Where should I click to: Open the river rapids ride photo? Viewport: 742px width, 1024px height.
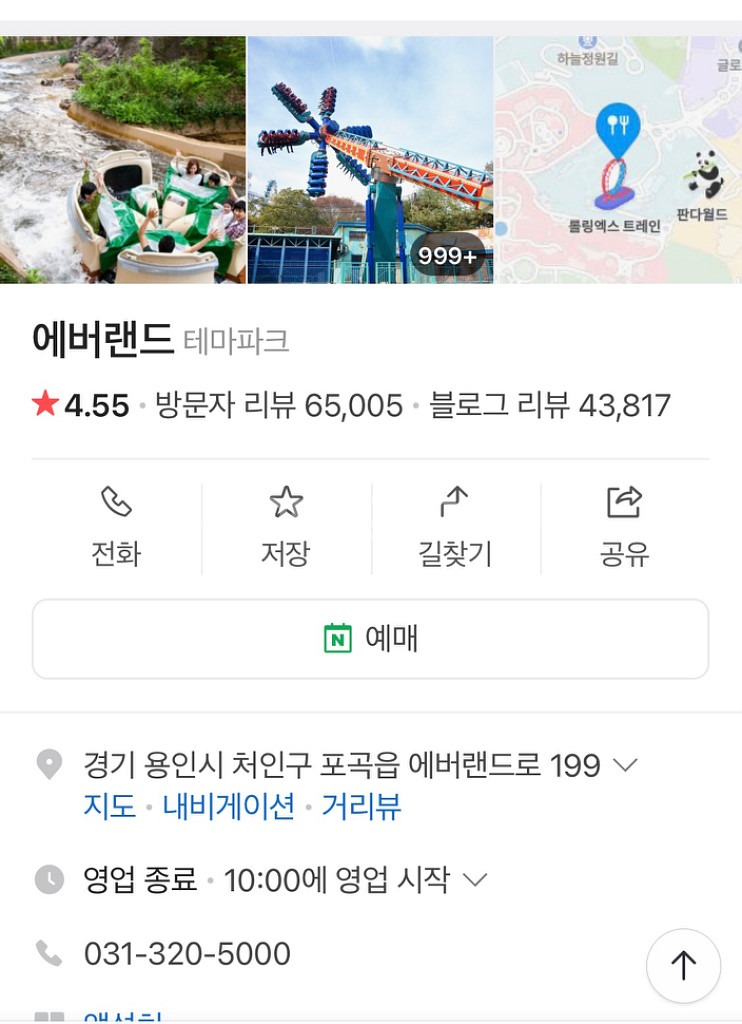pyautogui.click(x=122, y=160)
